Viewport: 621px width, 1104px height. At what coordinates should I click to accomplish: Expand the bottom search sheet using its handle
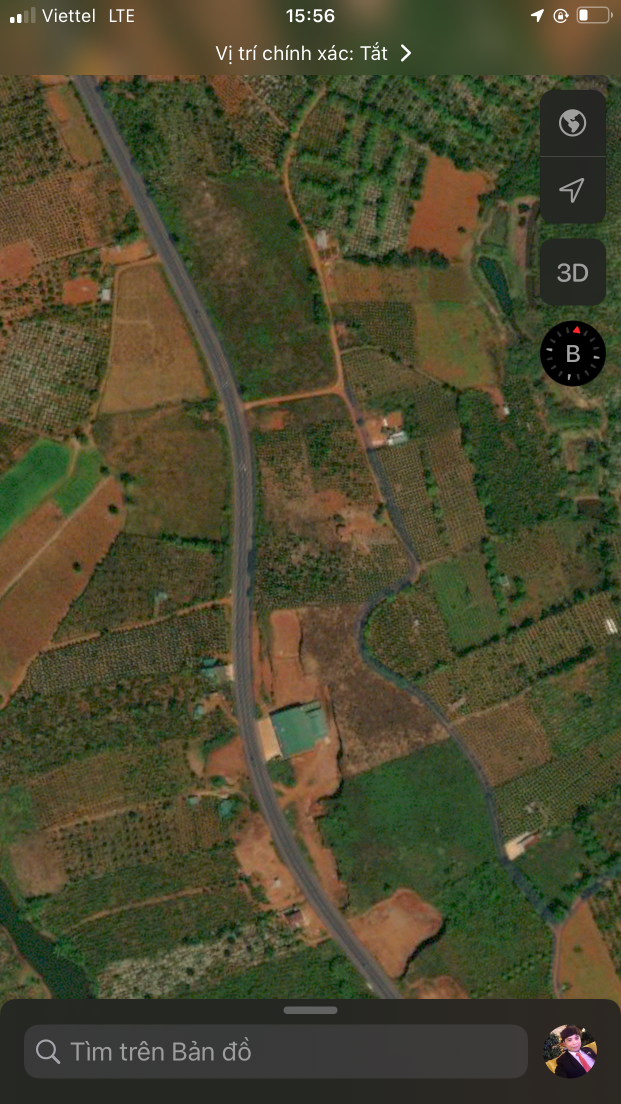click(x=310, y=1010)
